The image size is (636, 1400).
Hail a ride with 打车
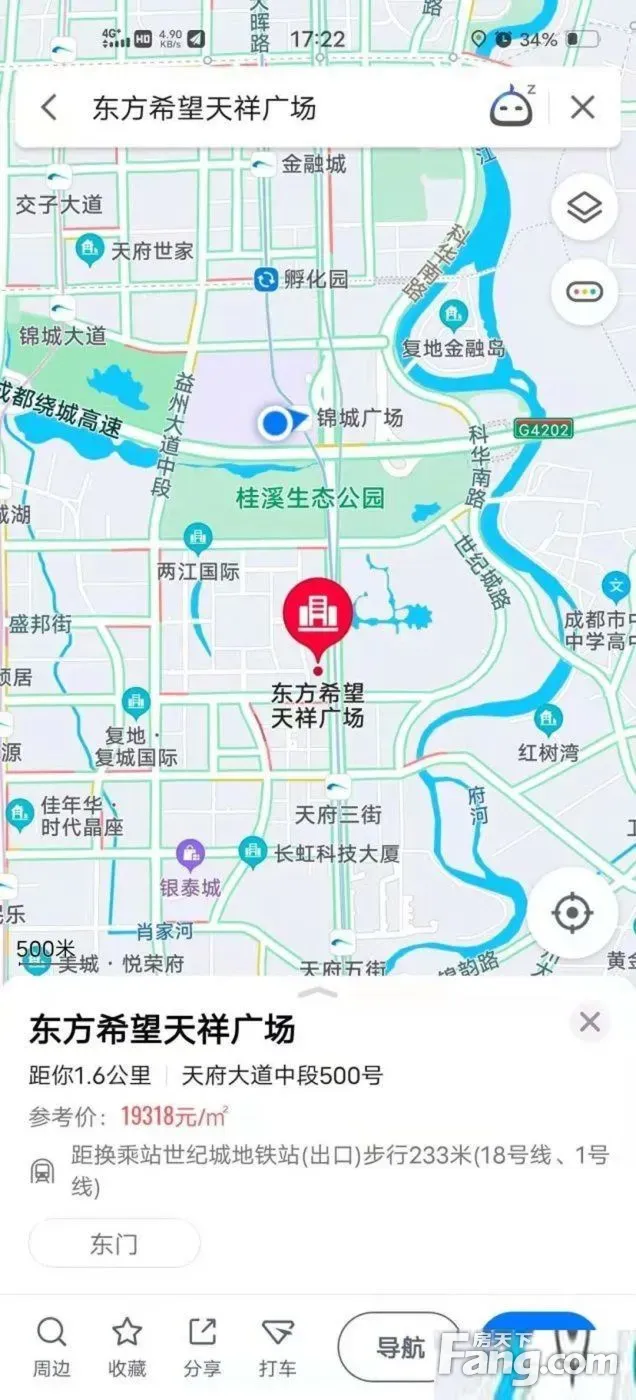[x=277, y=1346]
